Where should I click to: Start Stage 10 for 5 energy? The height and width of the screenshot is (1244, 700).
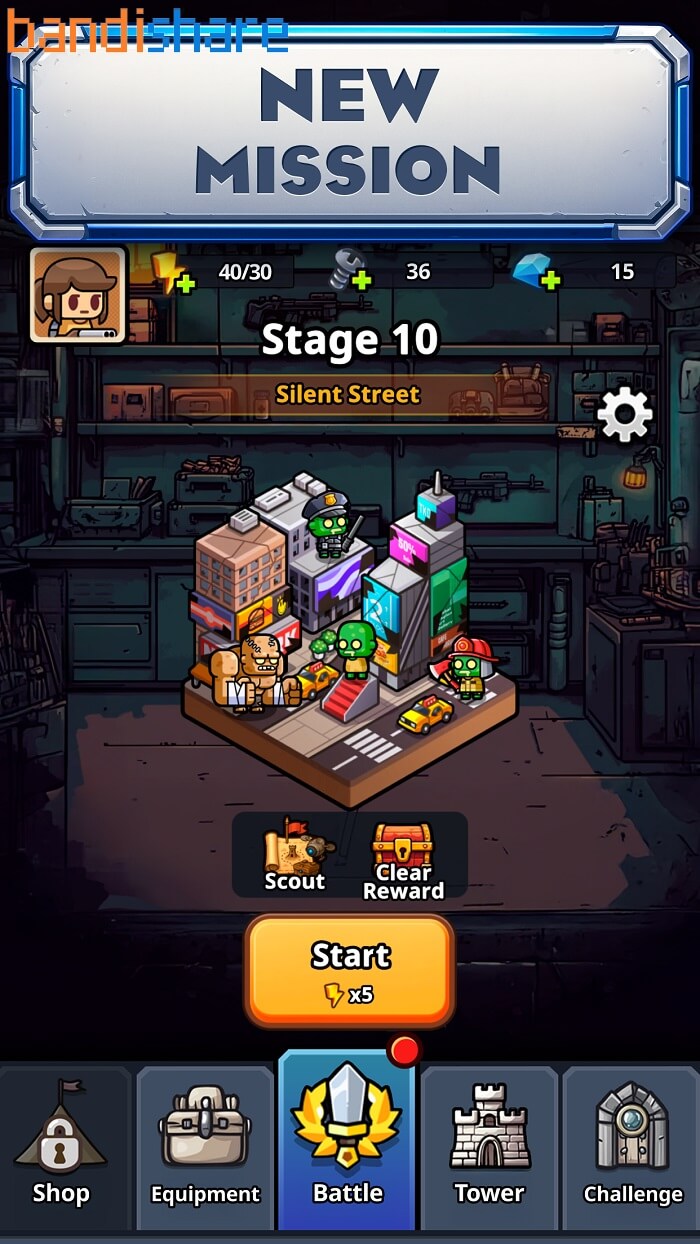click(x=350, y=970)
